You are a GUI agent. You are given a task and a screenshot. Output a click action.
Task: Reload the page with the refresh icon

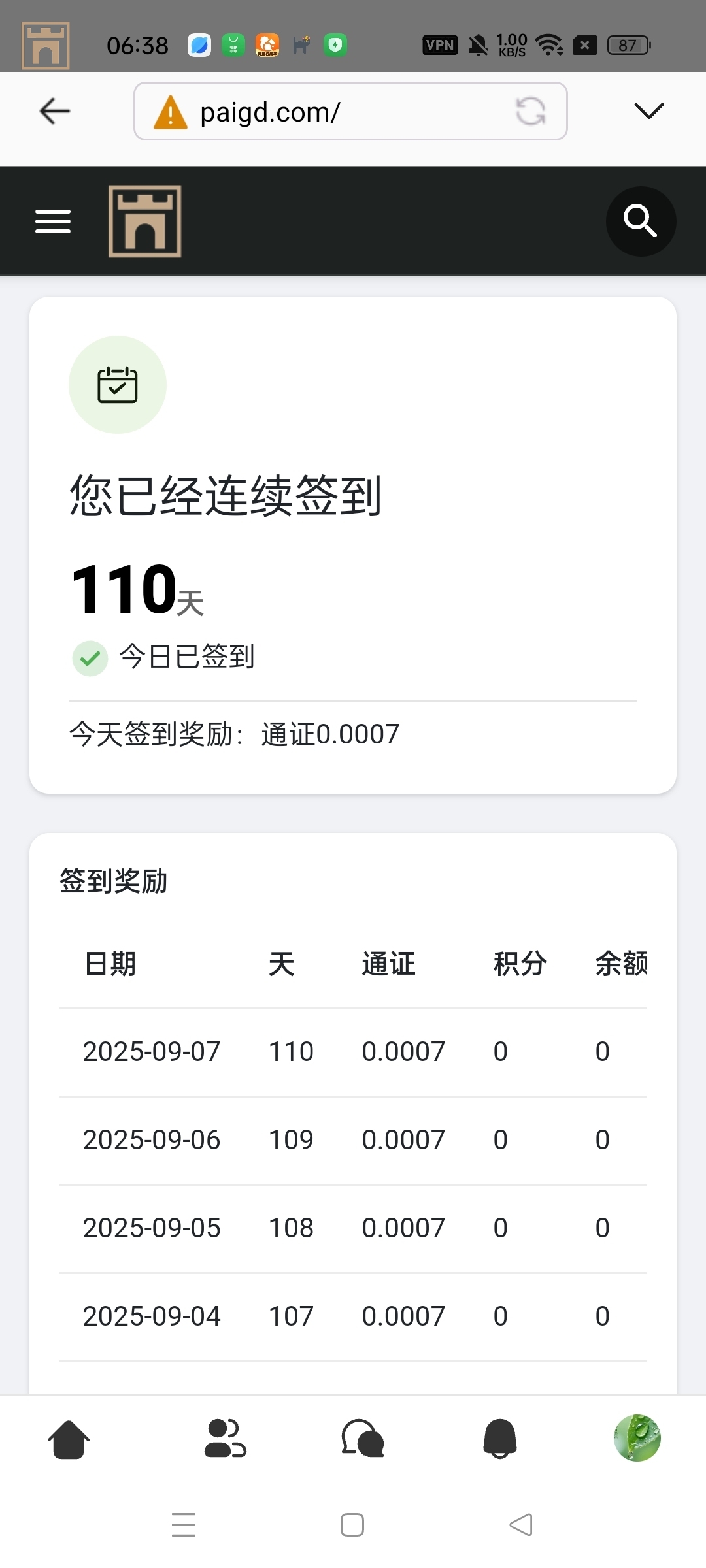point(530,111)
